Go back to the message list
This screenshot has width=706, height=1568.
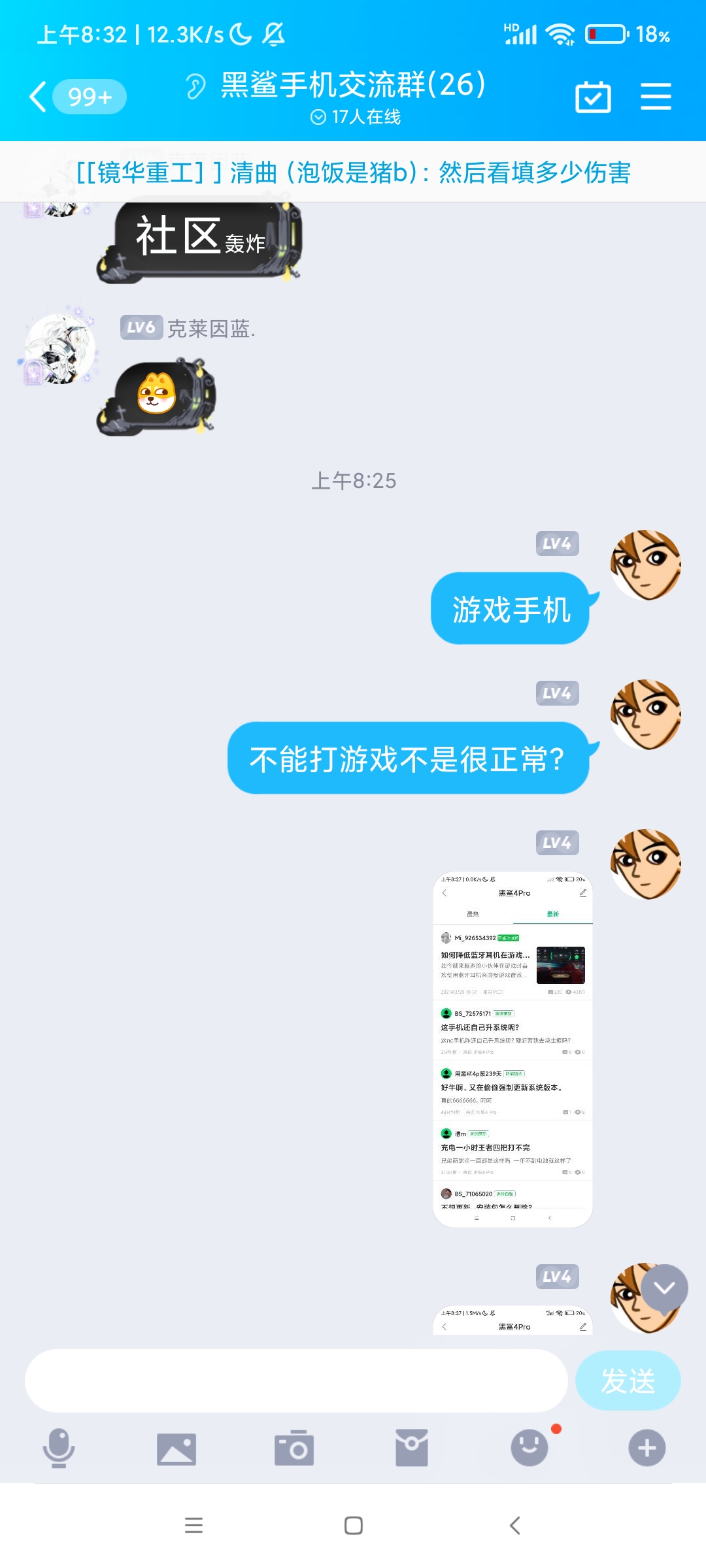point(39,97)
